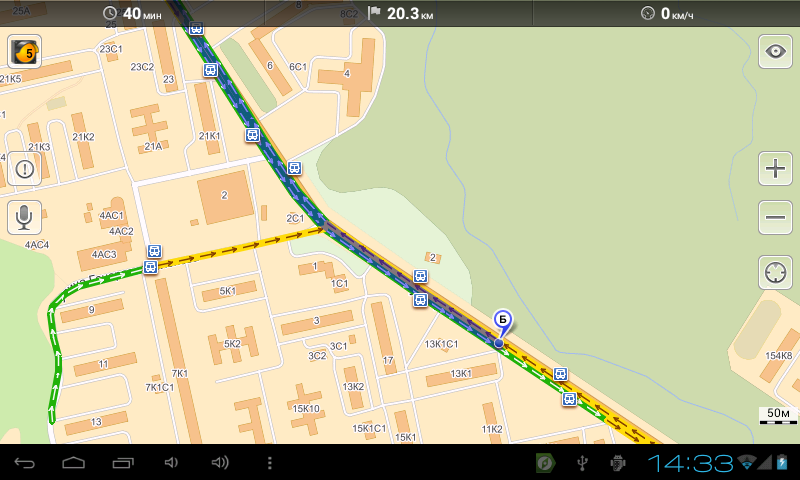The image size is (800, 480).
Task: Toggle the traffic level indicator
Action: (25, 52)
